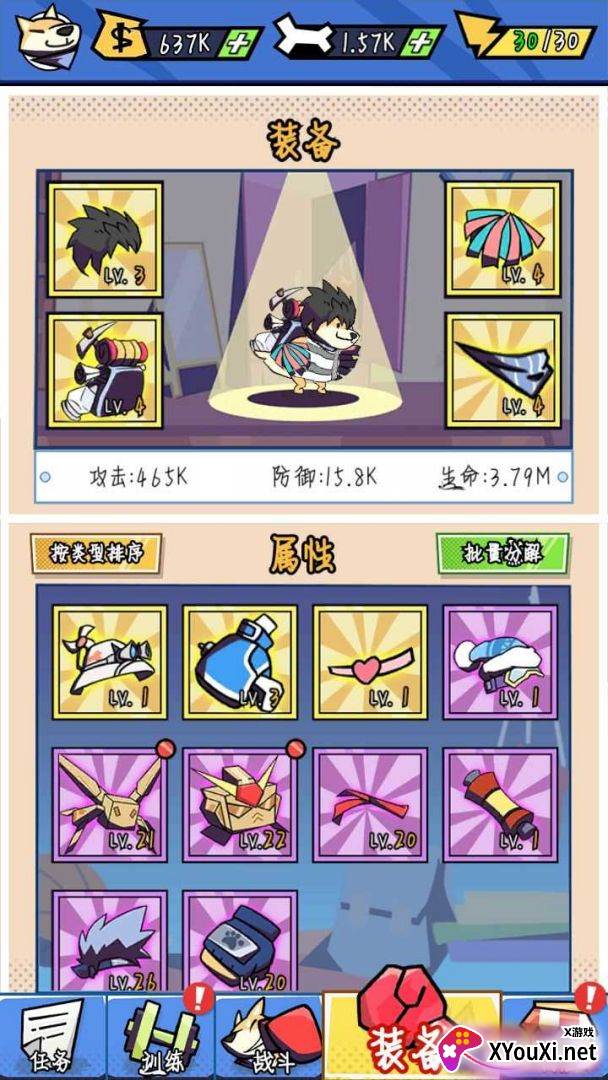Add more coins with the plus button
Screen dimensions: 608x1080
coord(241,43)
